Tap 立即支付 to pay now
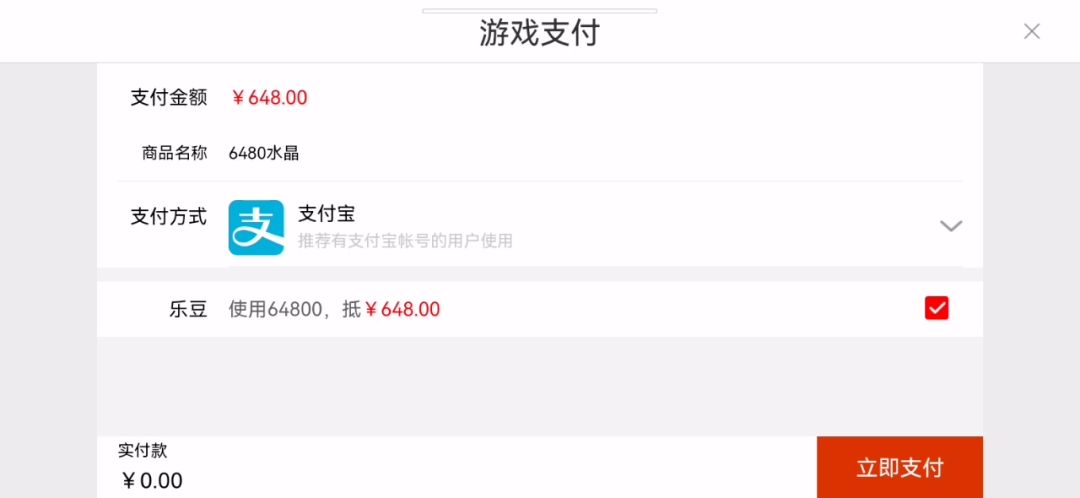 point(899,467)
